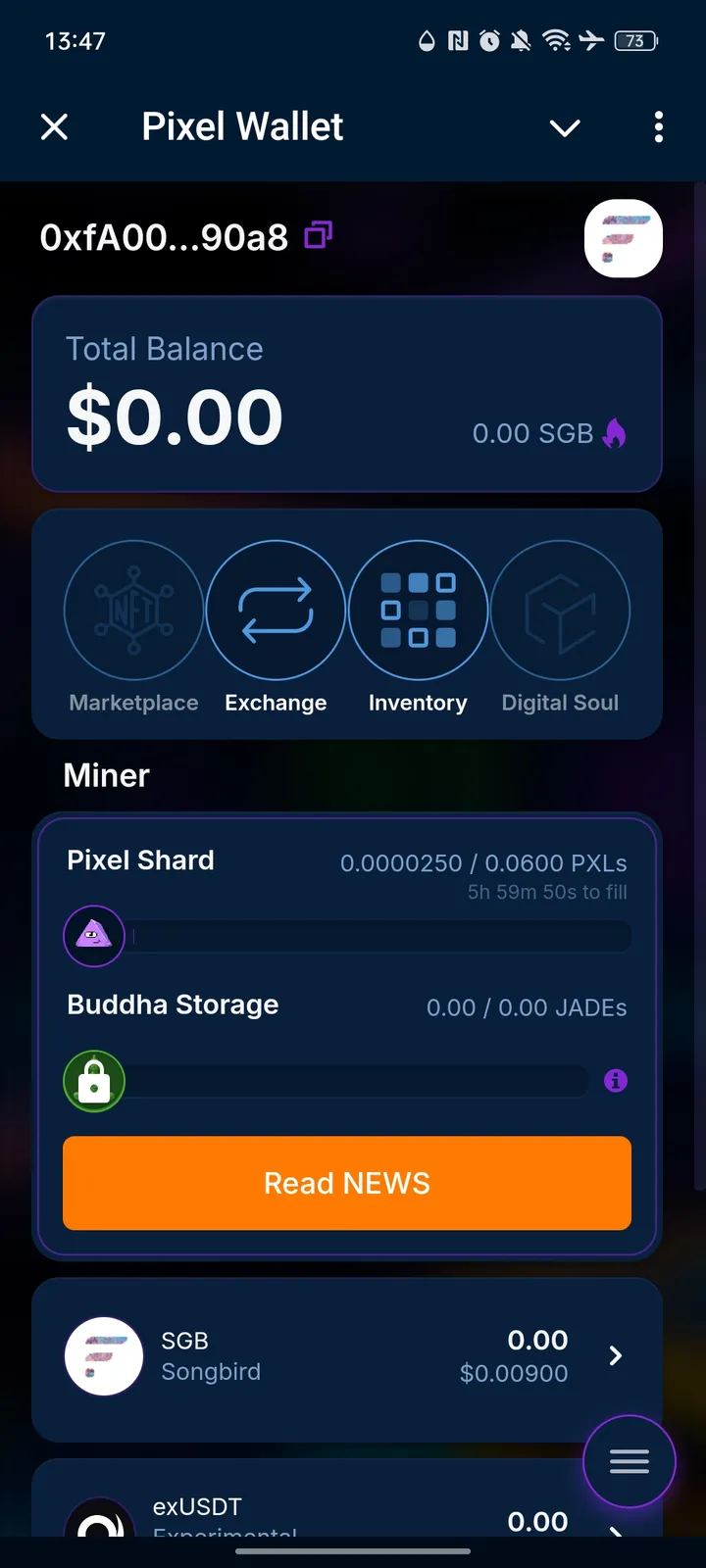This screenshot has width=706, height=1568.
Task: Click the flame icon next to SGB balance
Action: pyautogui.click(x=614, y=432)
